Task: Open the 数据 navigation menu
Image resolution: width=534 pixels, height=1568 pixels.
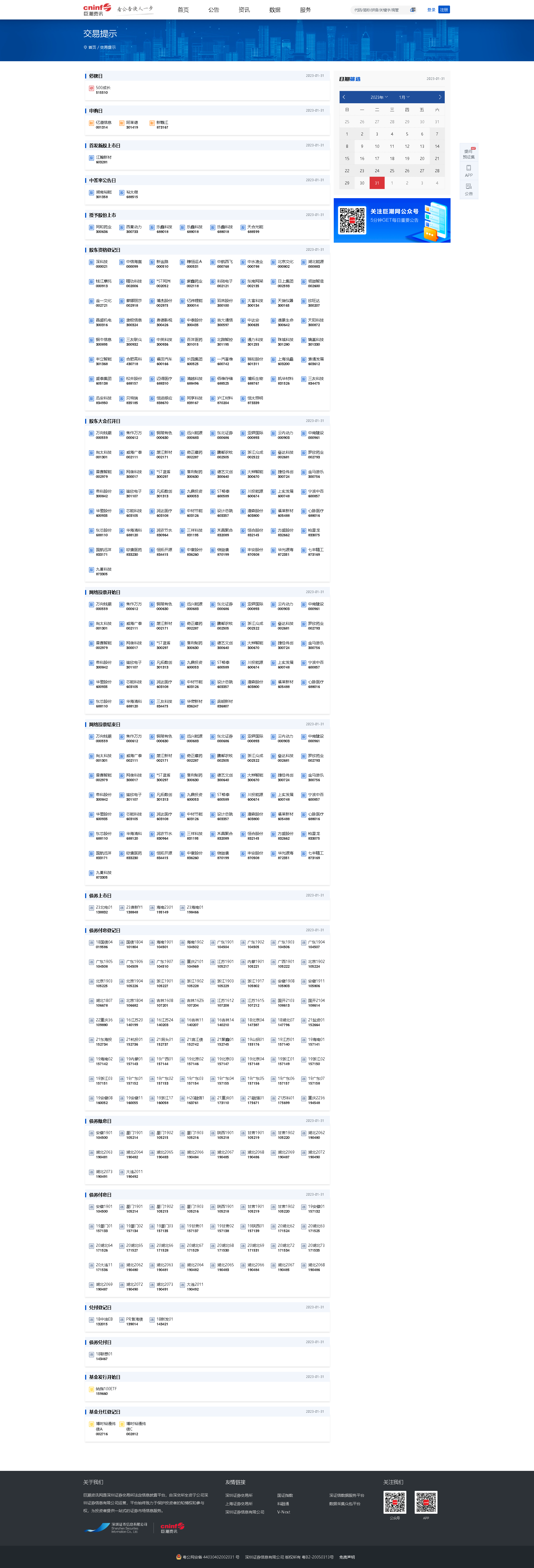Action: click(x=275, y=10)
